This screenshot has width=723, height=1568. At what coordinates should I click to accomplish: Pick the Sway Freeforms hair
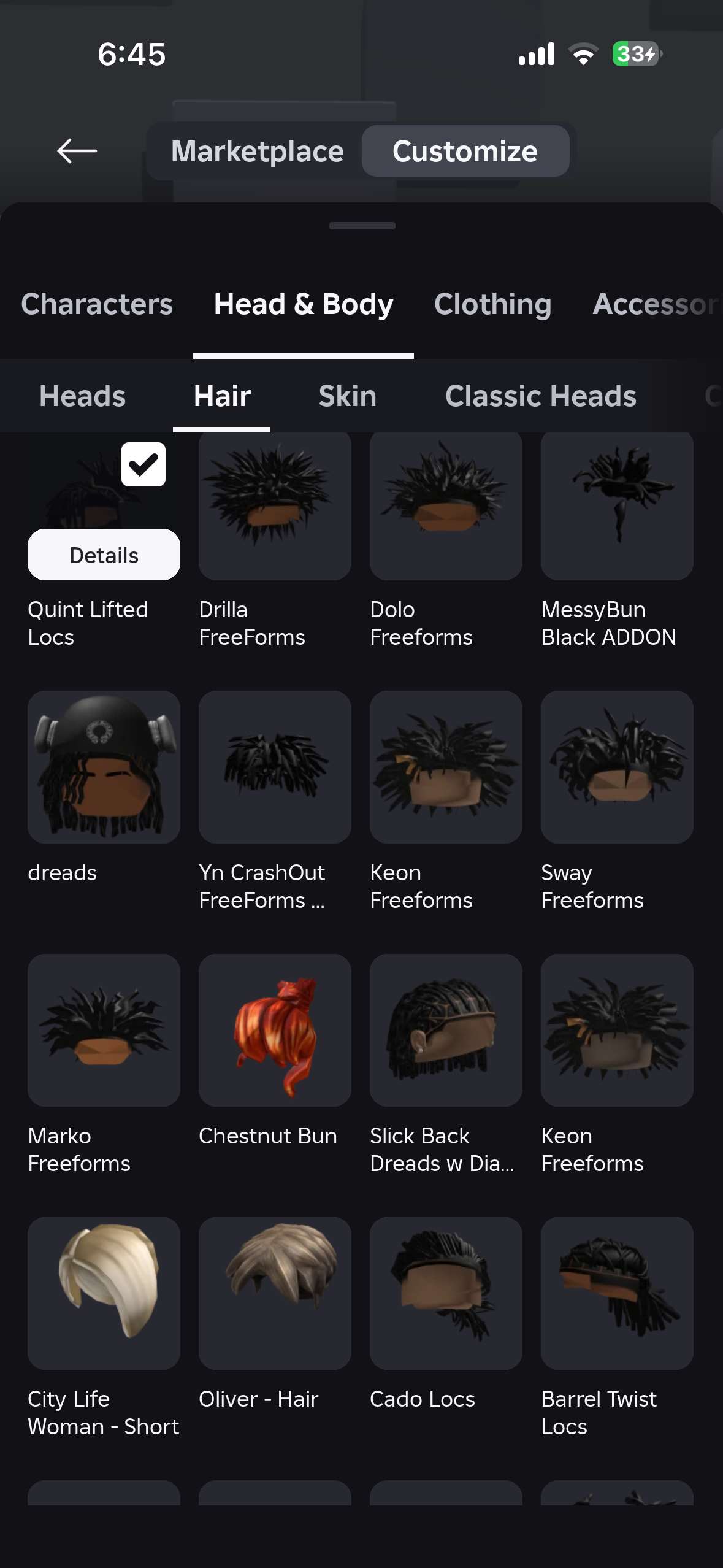tap(617, 767)
